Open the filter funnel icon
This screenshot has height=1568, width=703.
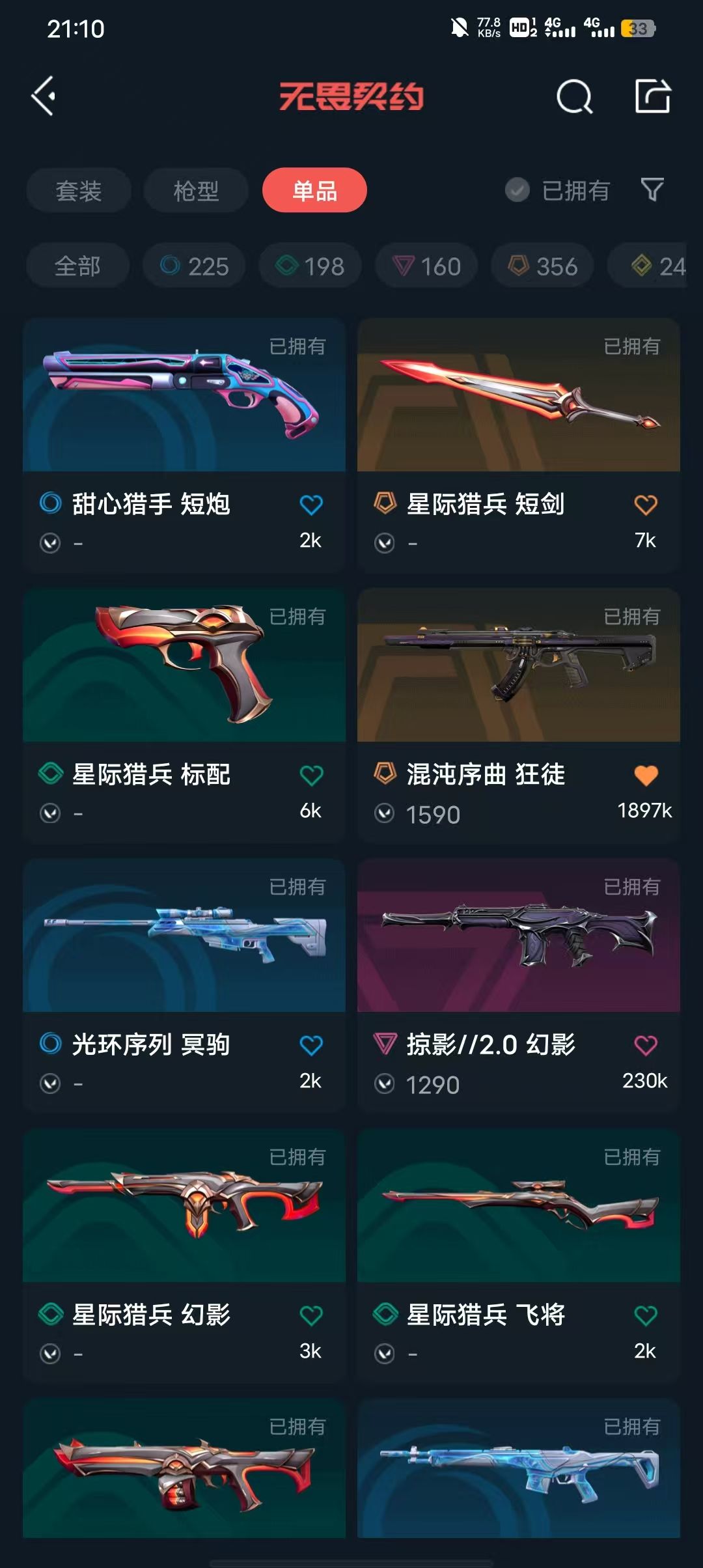coord(652,190)
